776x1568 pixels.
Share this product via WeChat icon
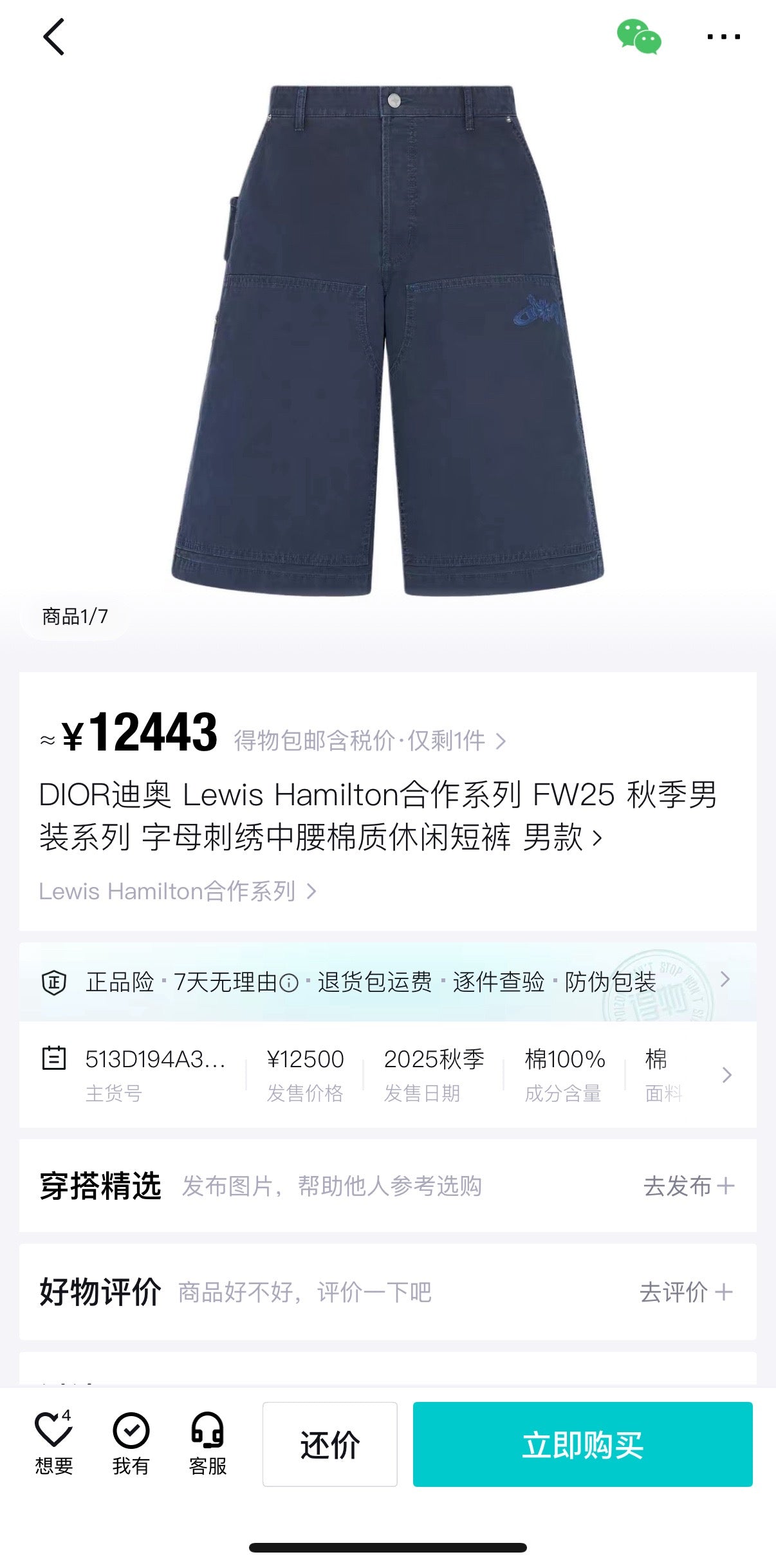click(638, 37)
